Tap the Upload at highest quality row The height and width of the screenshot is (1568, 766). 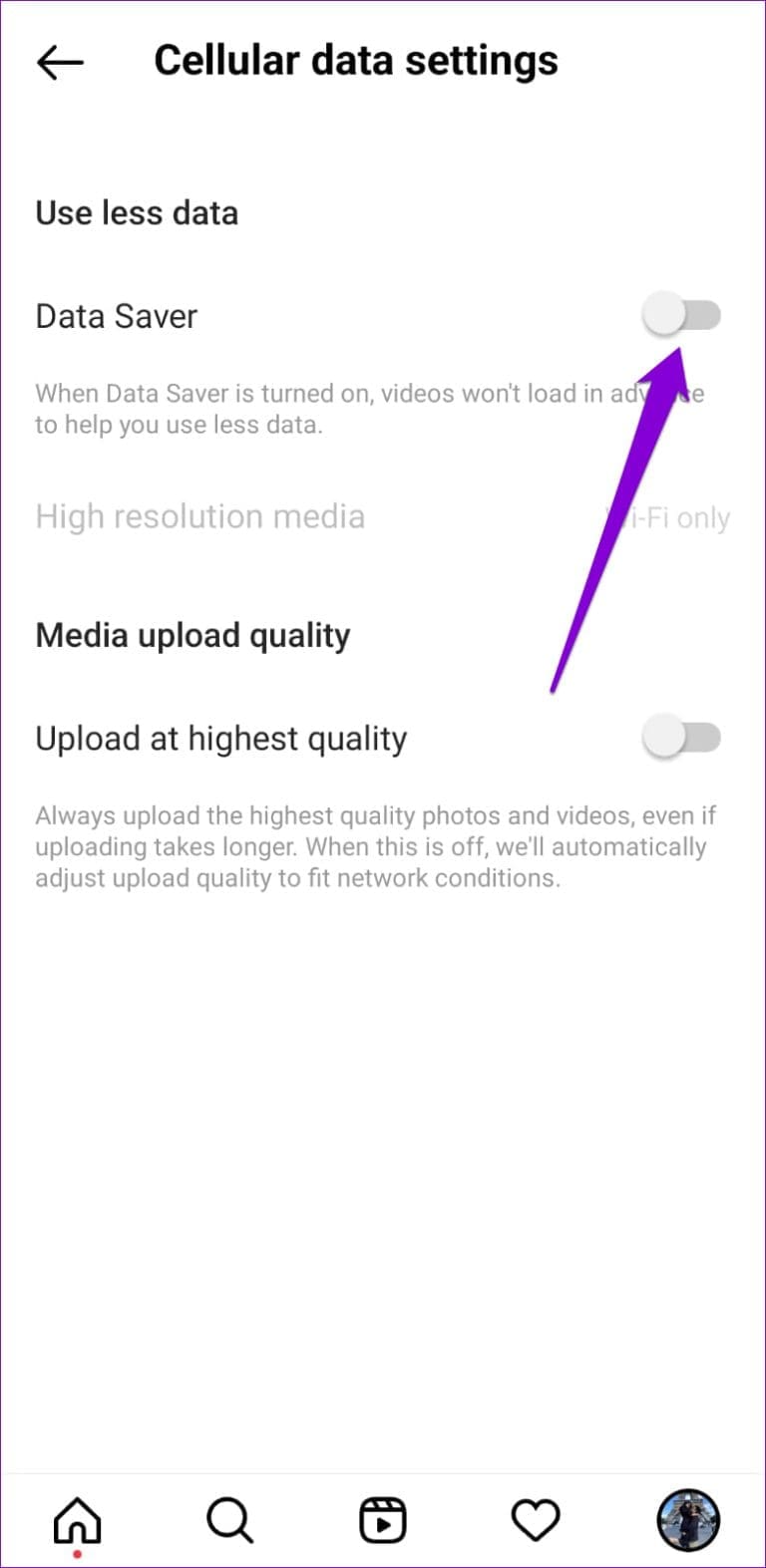(x=220, y=738)
